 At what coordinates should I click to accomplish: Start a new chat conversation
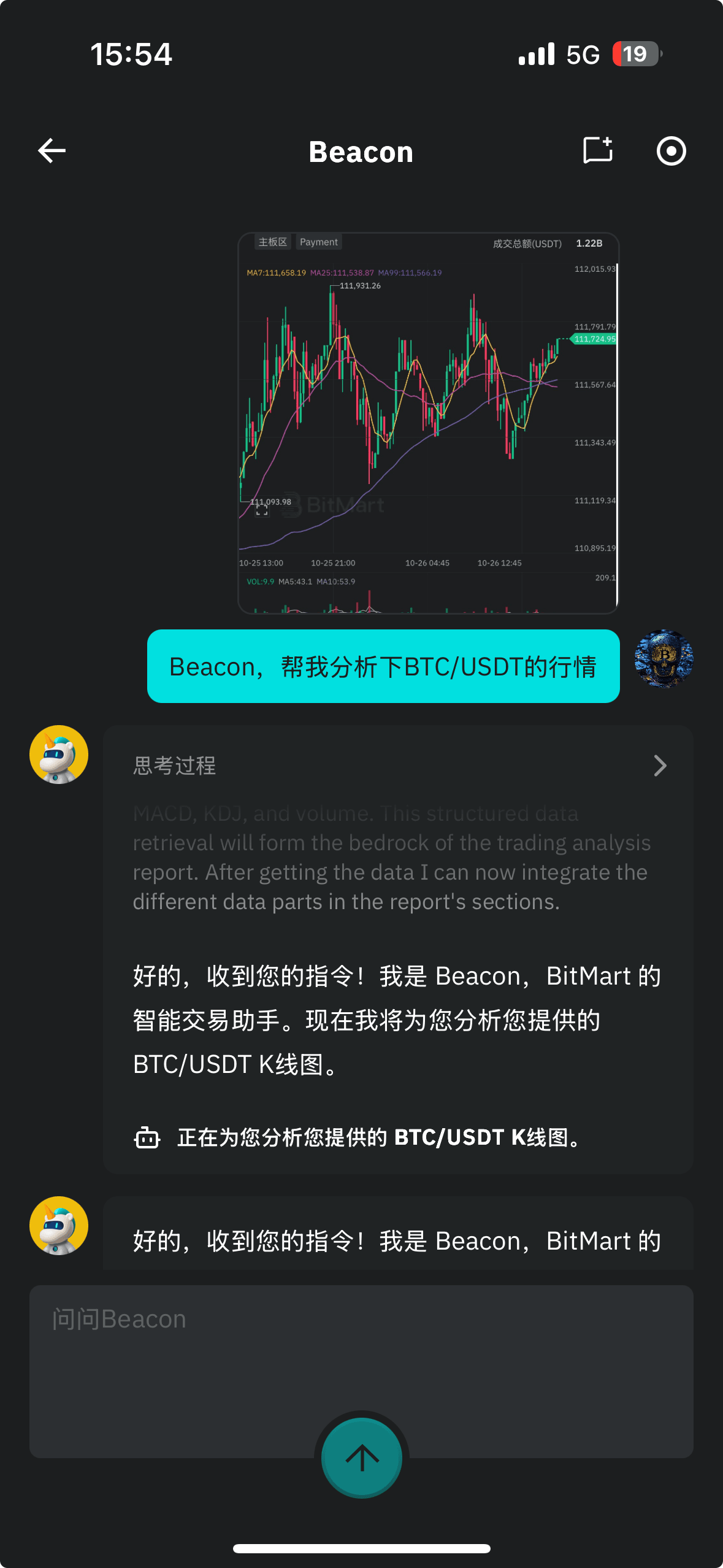click(597, 151)
